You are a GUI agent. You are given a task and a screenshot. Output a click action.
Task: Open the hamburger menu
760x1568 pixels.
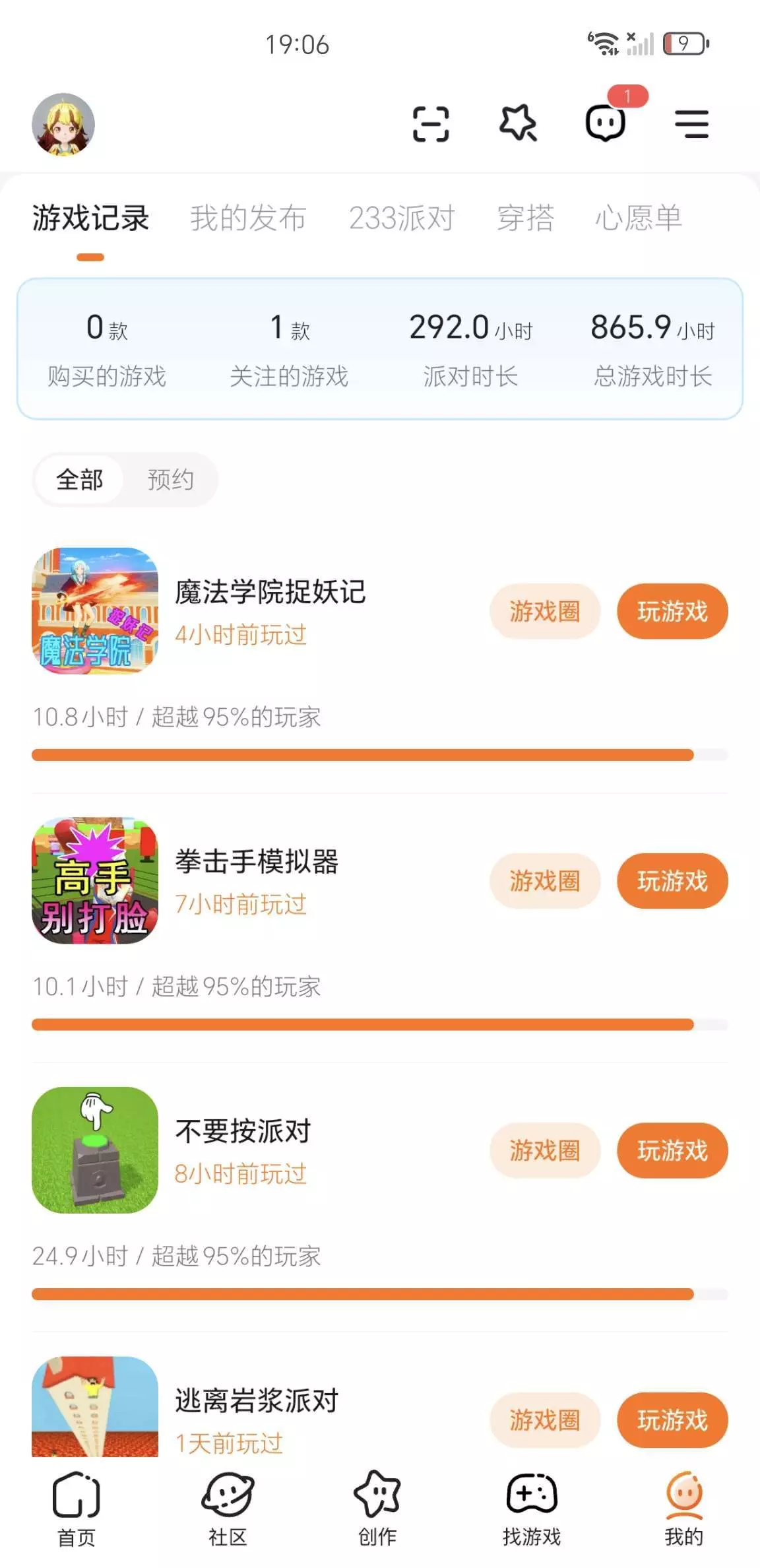[x=692, y=124]
